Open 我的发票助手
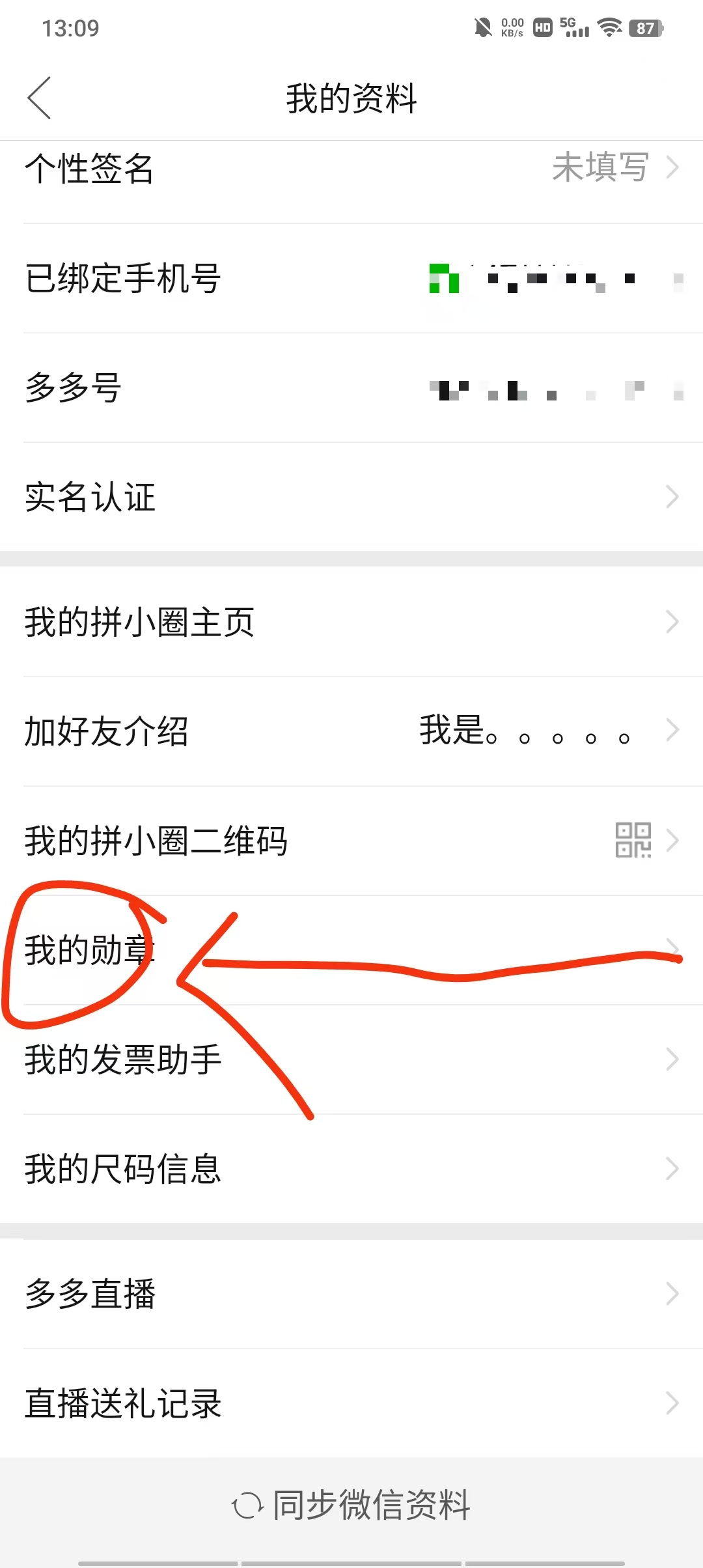 click(x=351, y=1059)
